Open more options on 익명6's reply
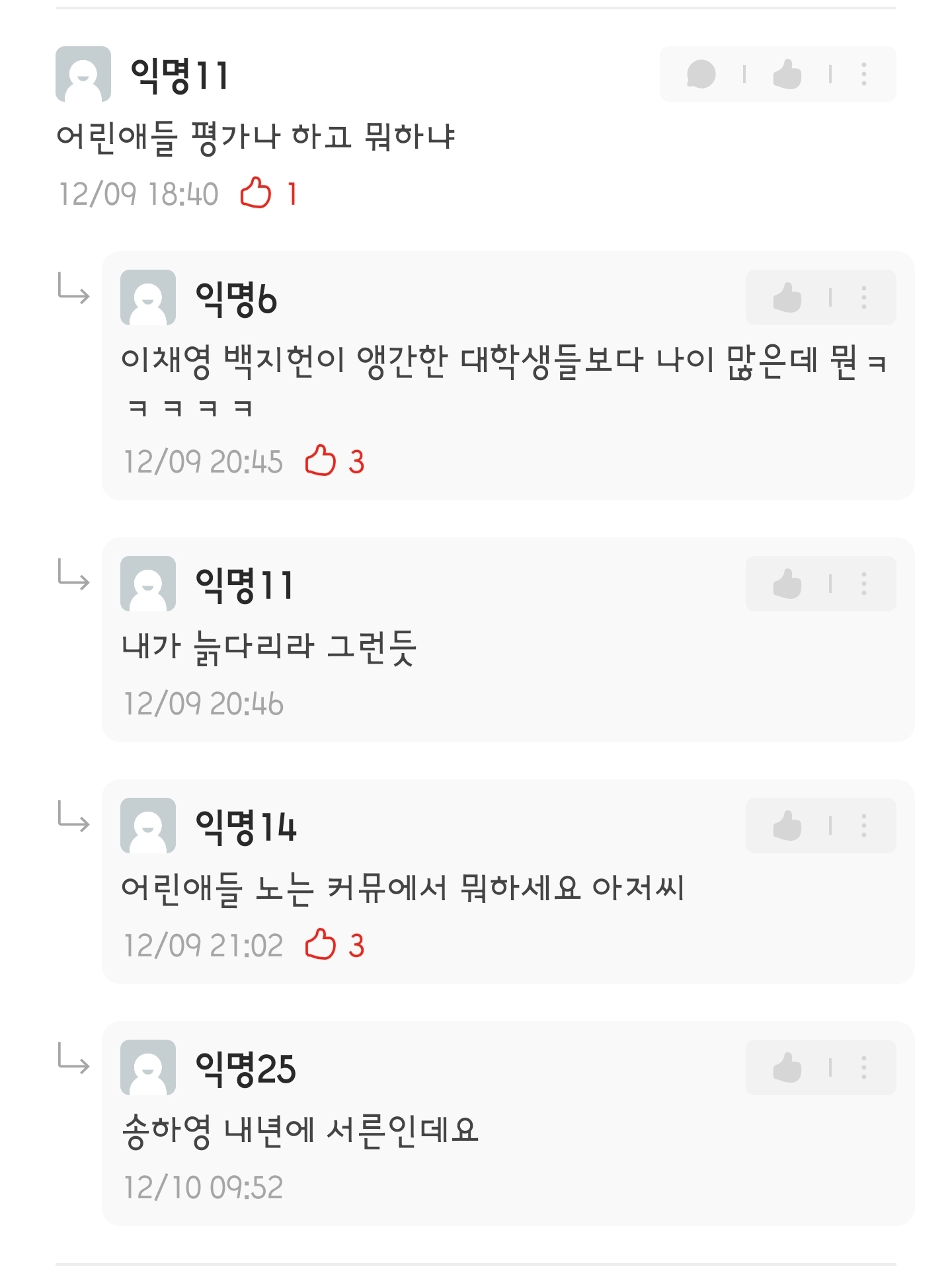 [863, 297]
